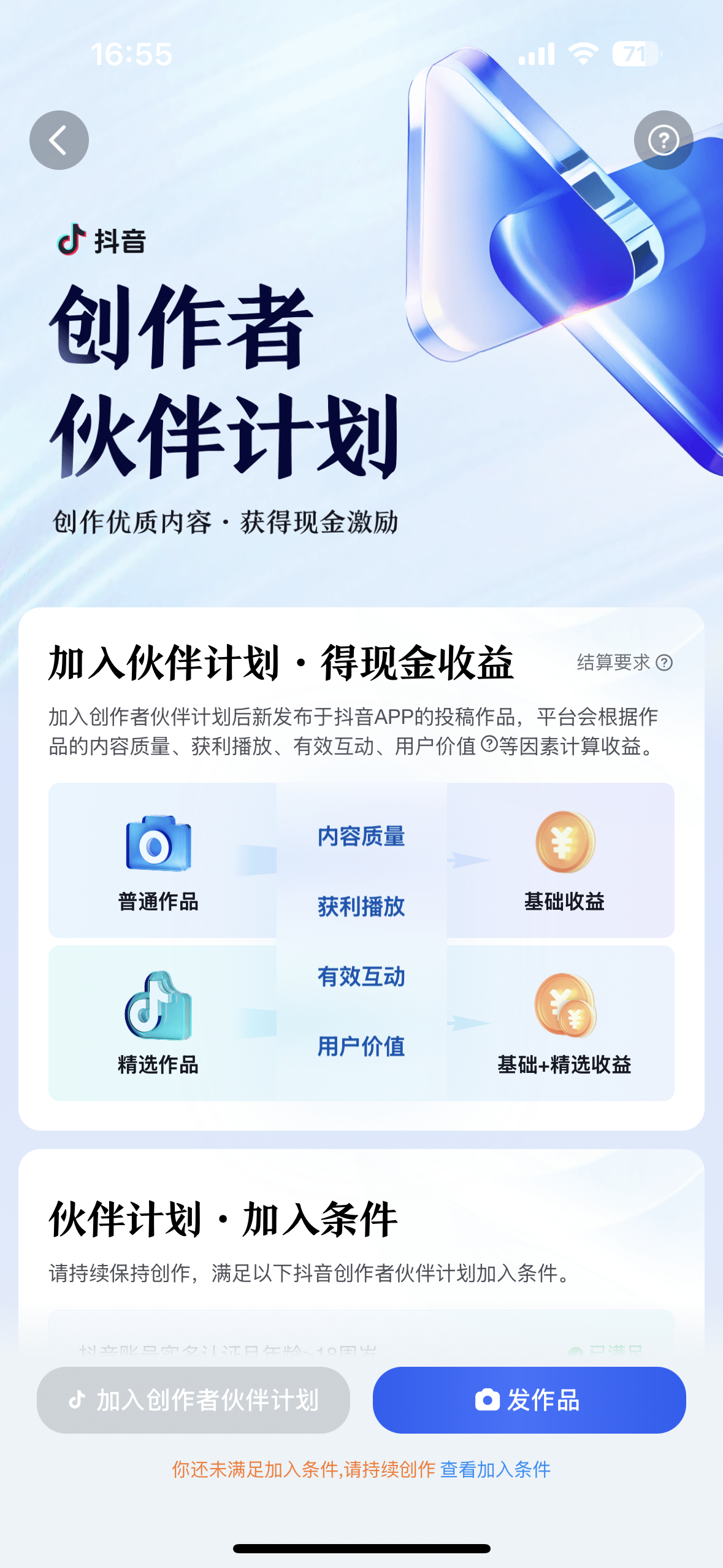Image resolution: width=723 pixels, height=1568 pixels.
Task: Open the 查看加入条件 link
Action: 495,1469
